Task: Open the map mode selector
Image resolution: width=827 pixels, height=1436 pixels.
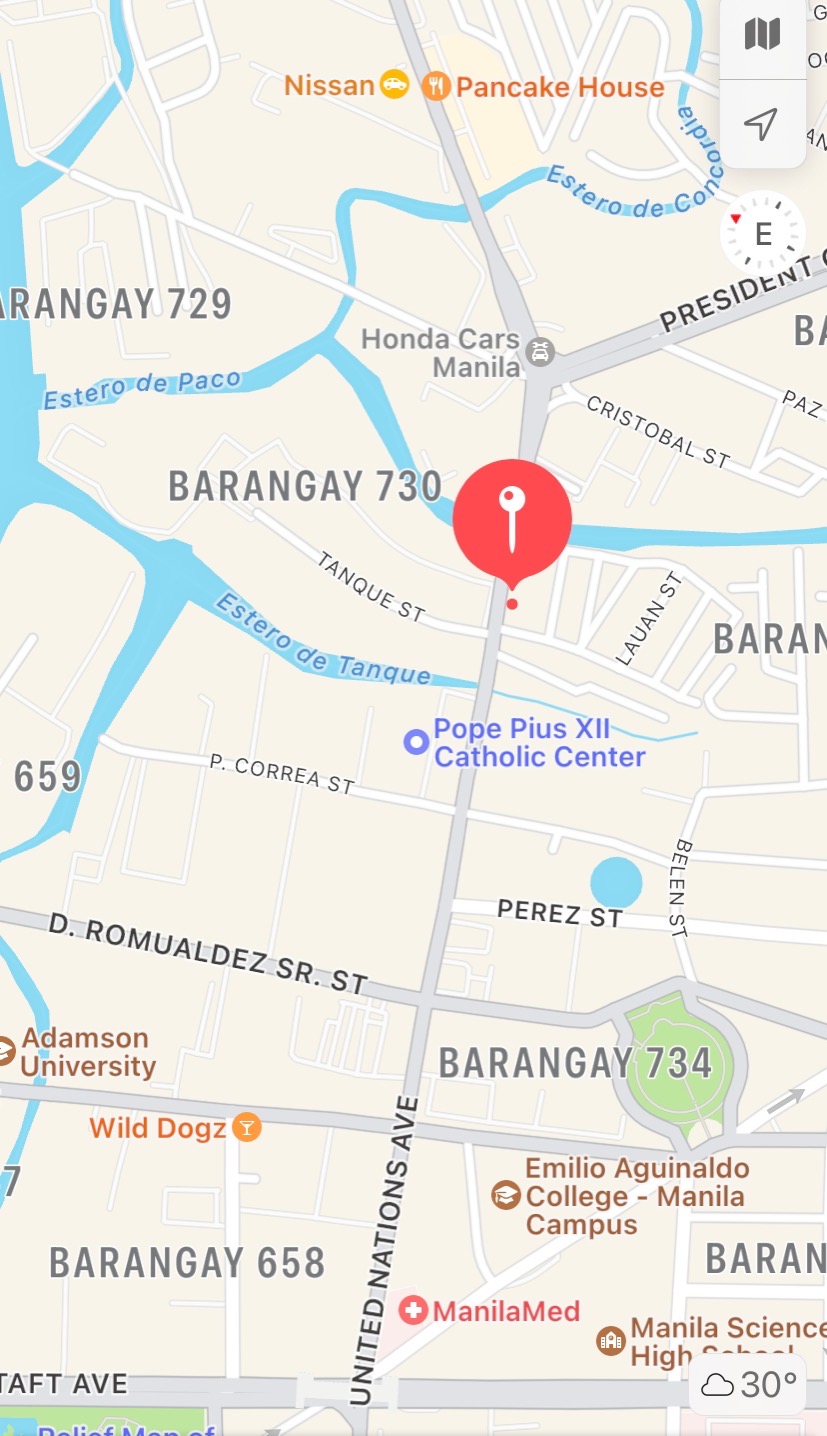Action: tap(762, 35)
